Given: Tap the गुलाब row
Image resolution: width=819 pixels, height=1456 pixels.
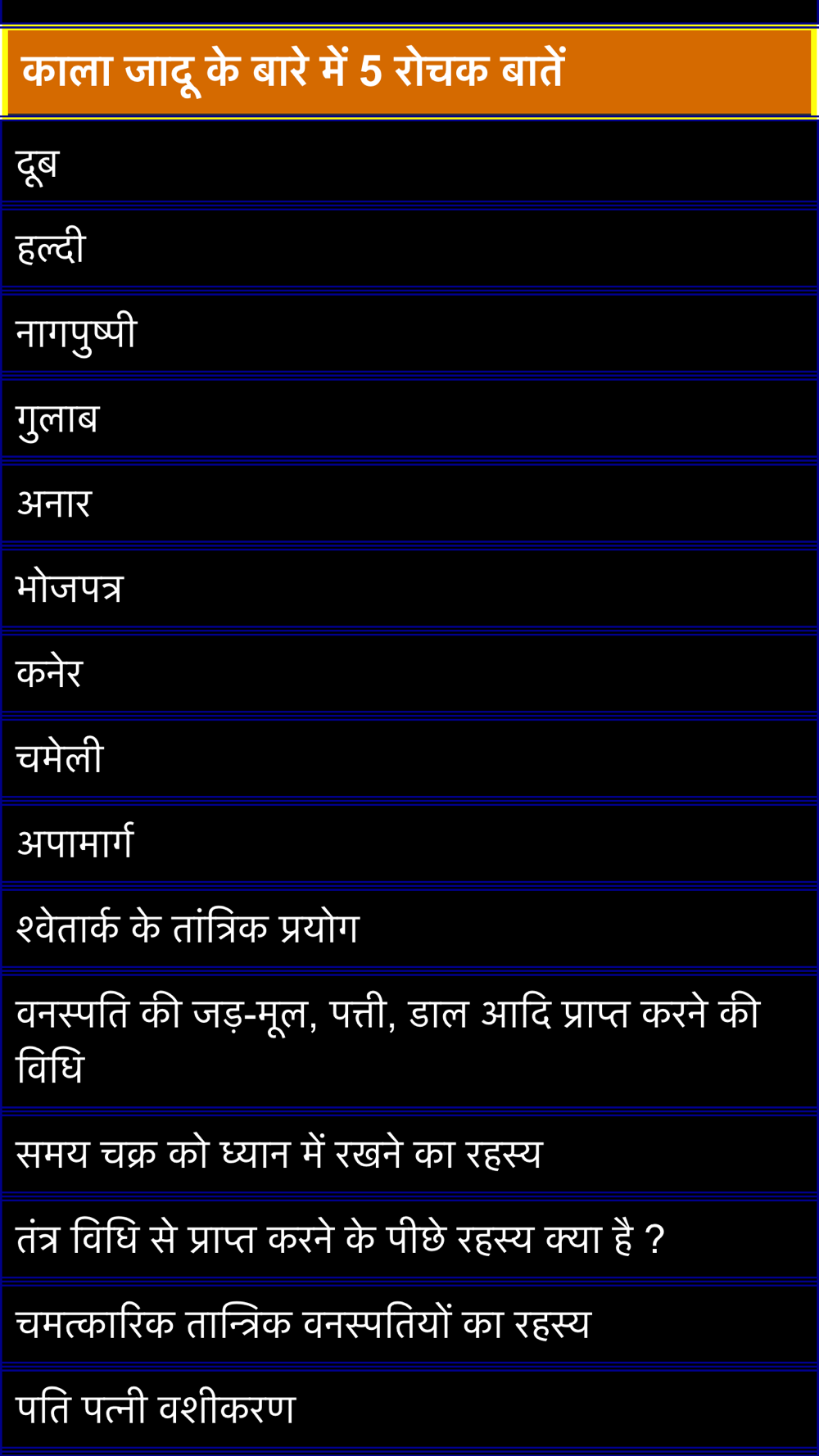Looking at the screenshot, I should click(x=409, y=419).
